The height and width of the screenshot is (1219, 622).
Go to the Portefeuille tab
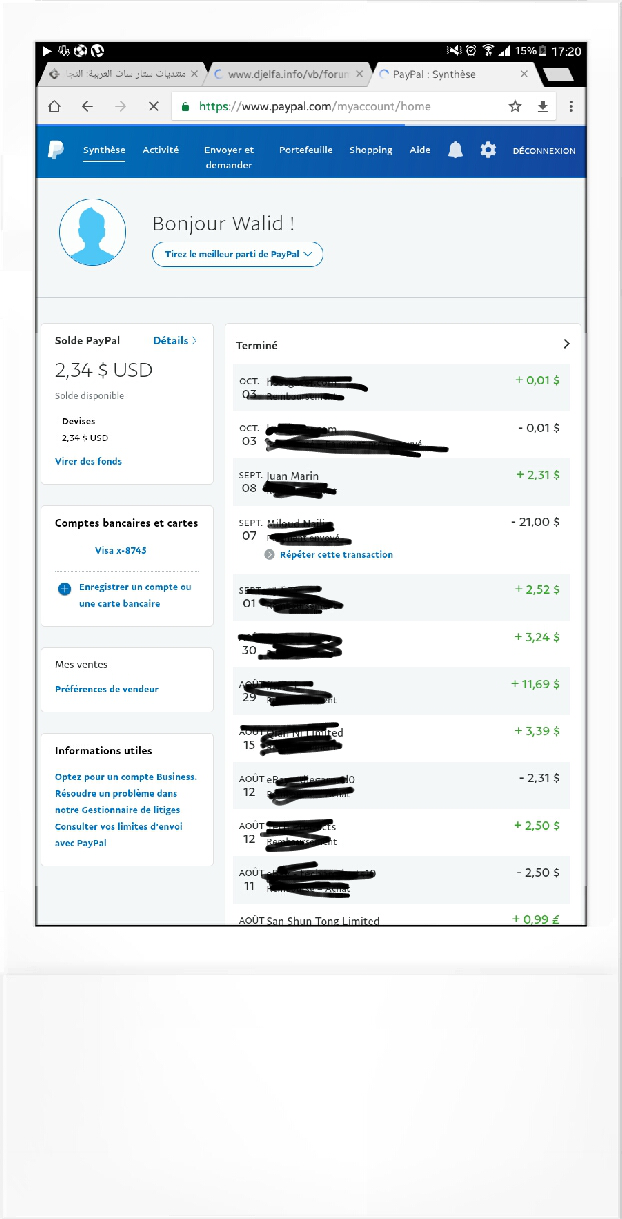point(306,150)
